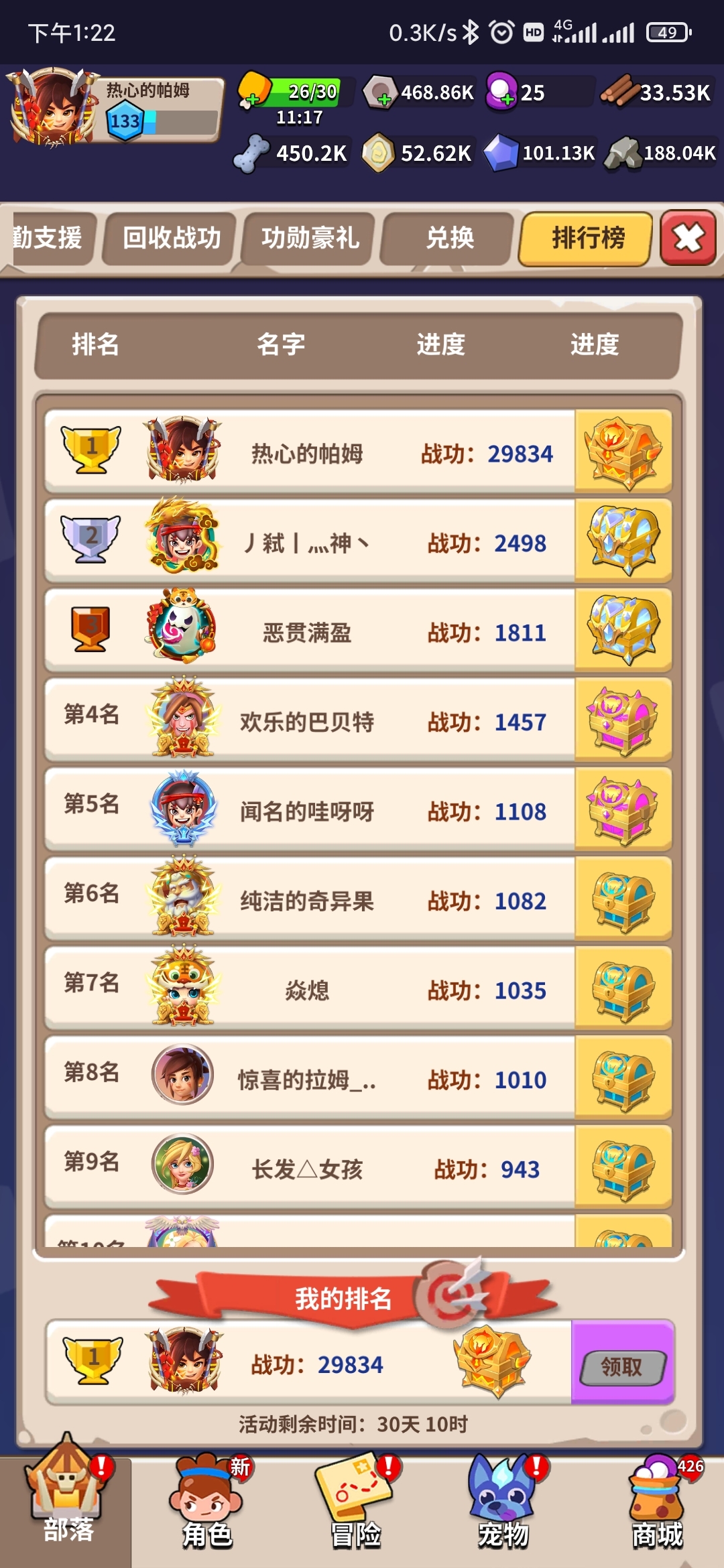
Task: Open the player profile 热心的帕姆 at top
Action: pyautogui.click(x=114, y=107)
